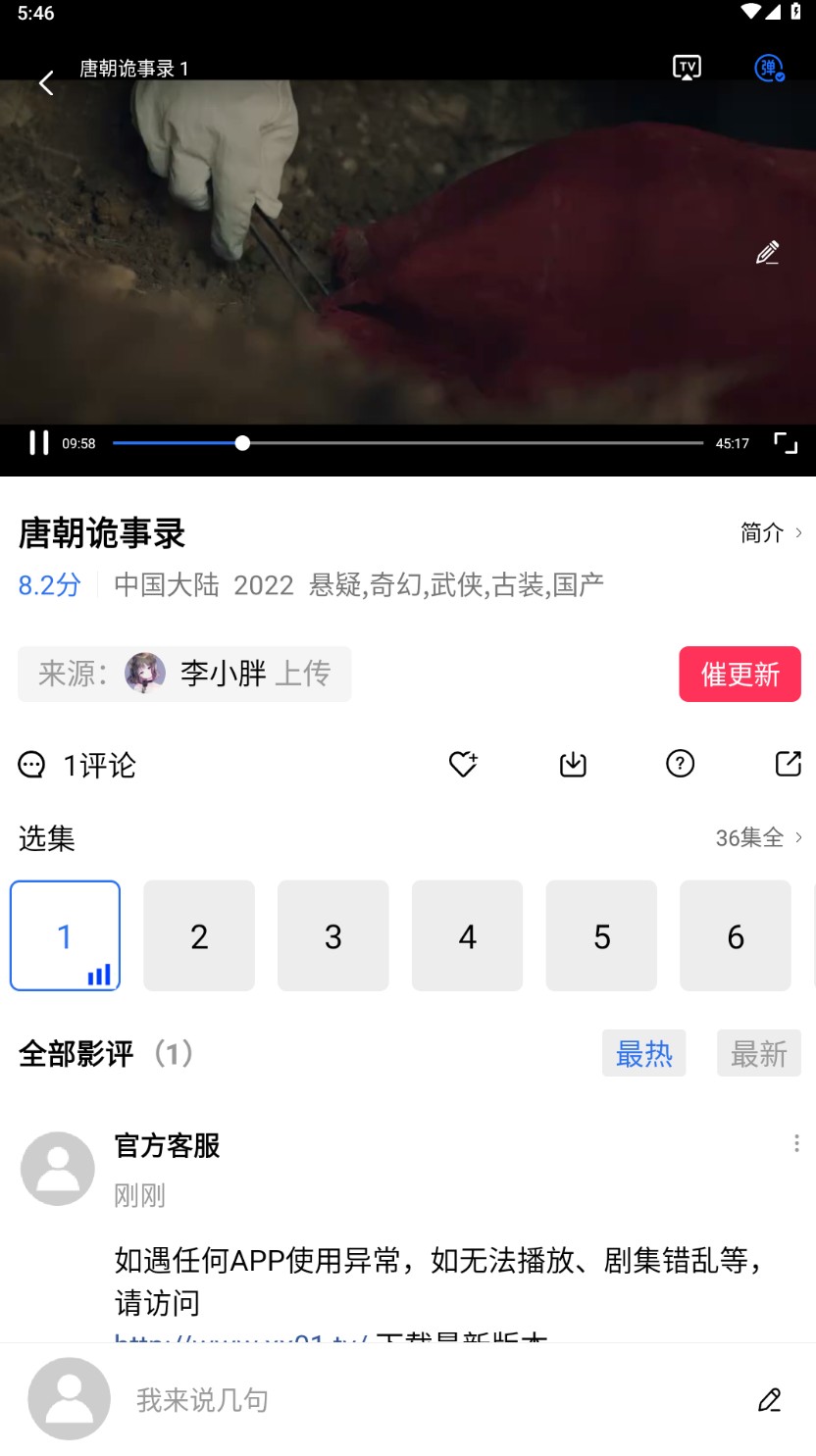Open uploader 李小胖's profile
The height and width of the screenshot is (1456, 816).
coord(223,674)
